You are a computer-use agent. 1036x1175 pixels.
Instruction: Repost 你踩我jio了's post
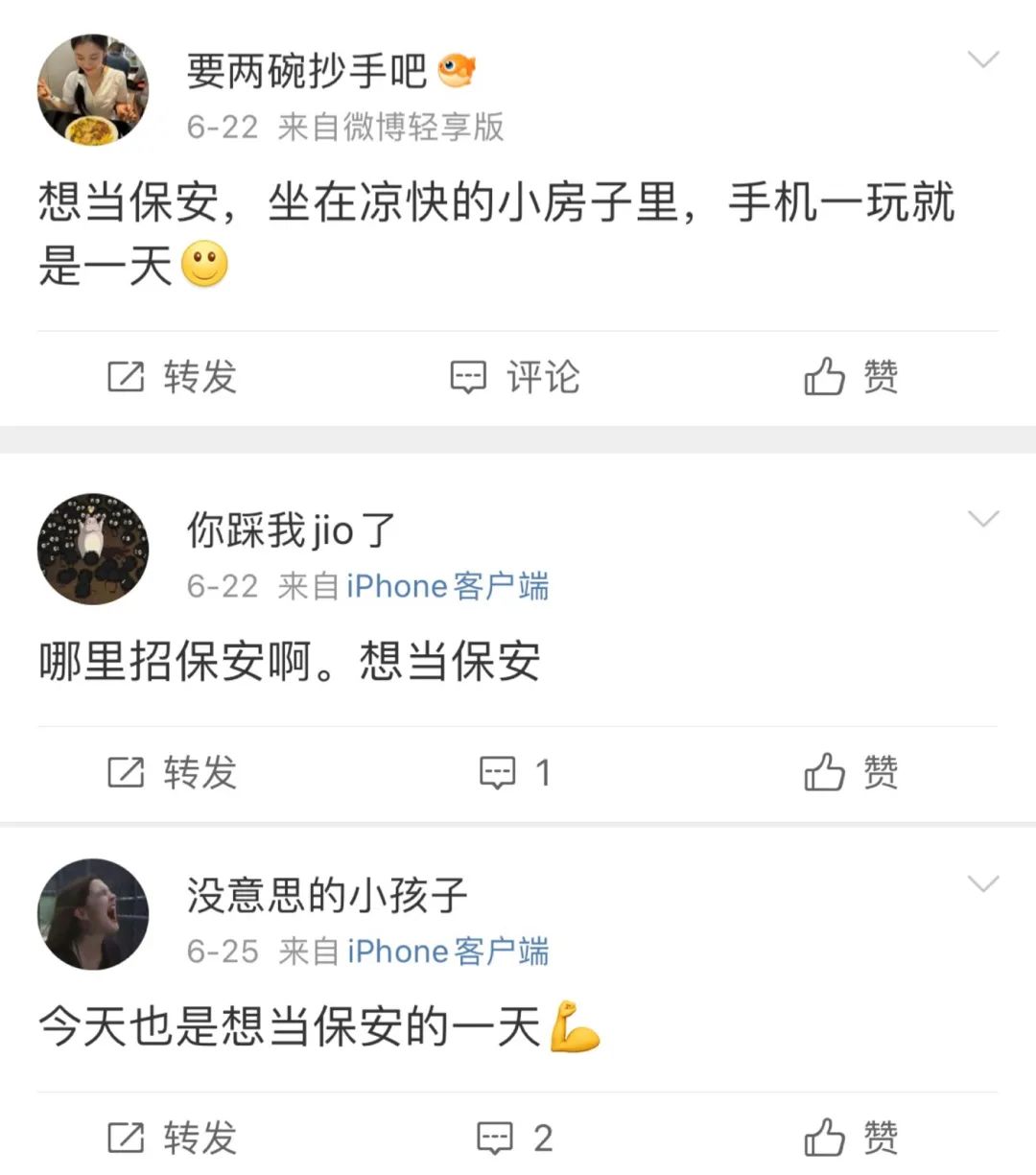pyautogui.click(x=172, y=772)
